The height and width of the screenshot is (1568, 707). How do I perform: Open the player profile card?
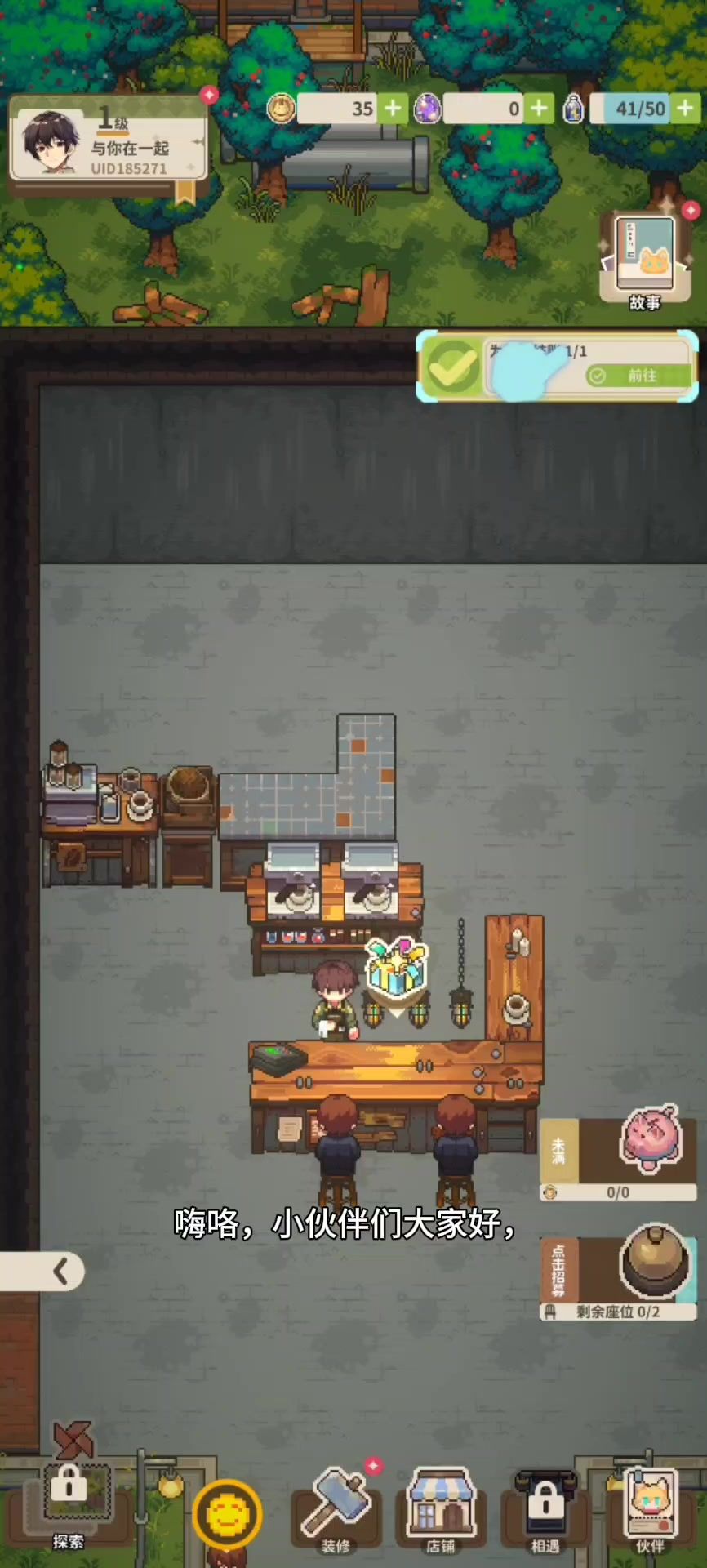(x=106, y=140)
